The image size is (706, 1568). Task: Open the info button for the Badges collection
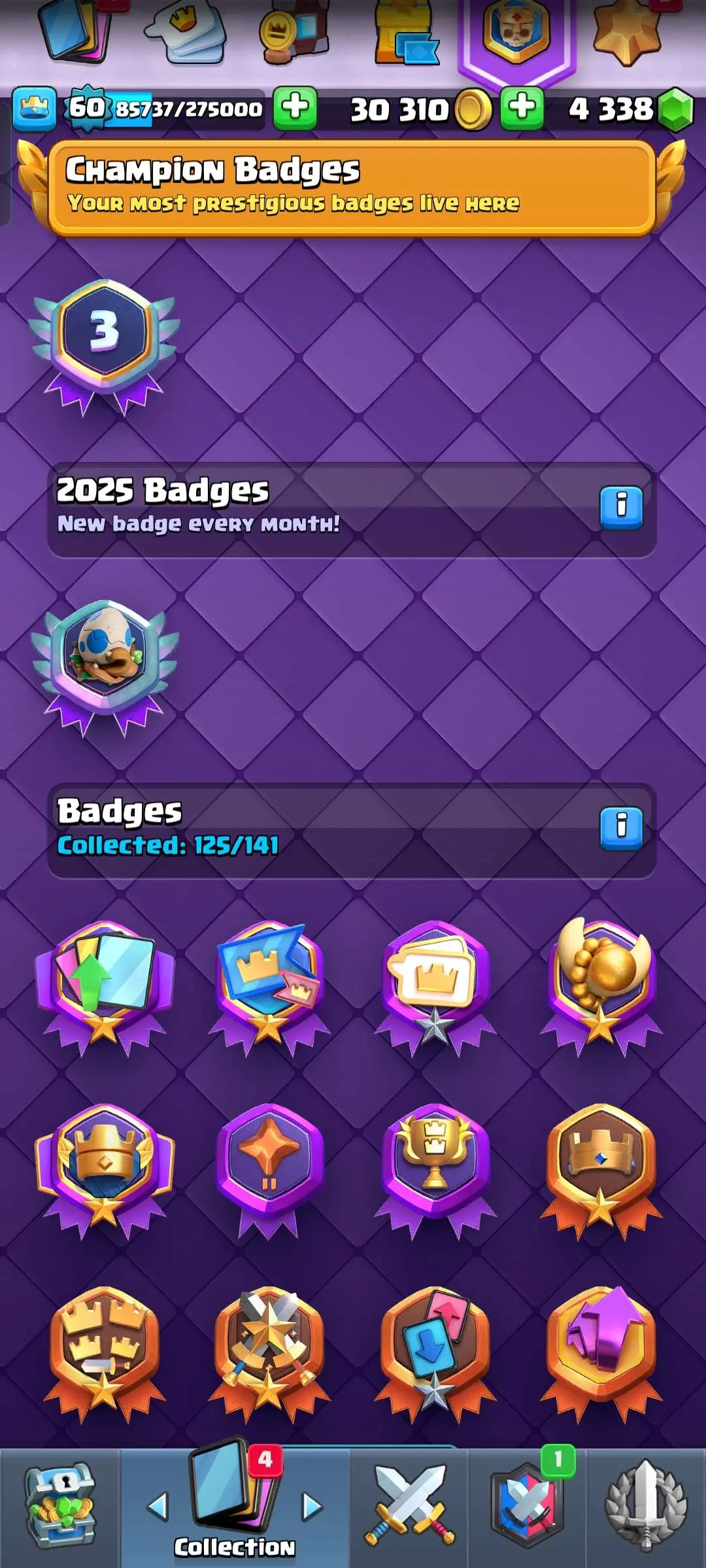point(621,827)
